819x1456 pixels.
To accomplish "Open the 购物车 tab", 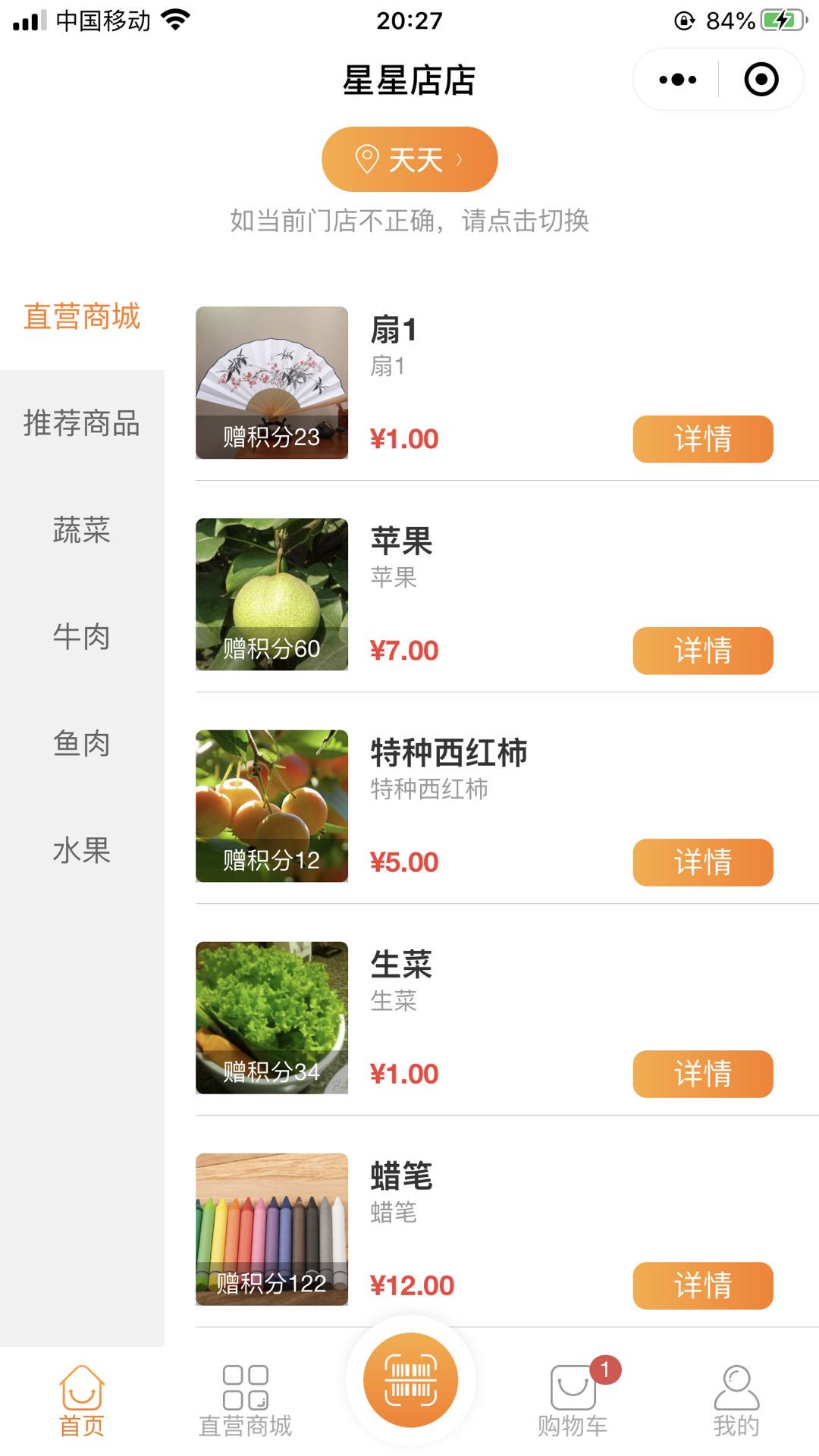I will pos(573,1401).
